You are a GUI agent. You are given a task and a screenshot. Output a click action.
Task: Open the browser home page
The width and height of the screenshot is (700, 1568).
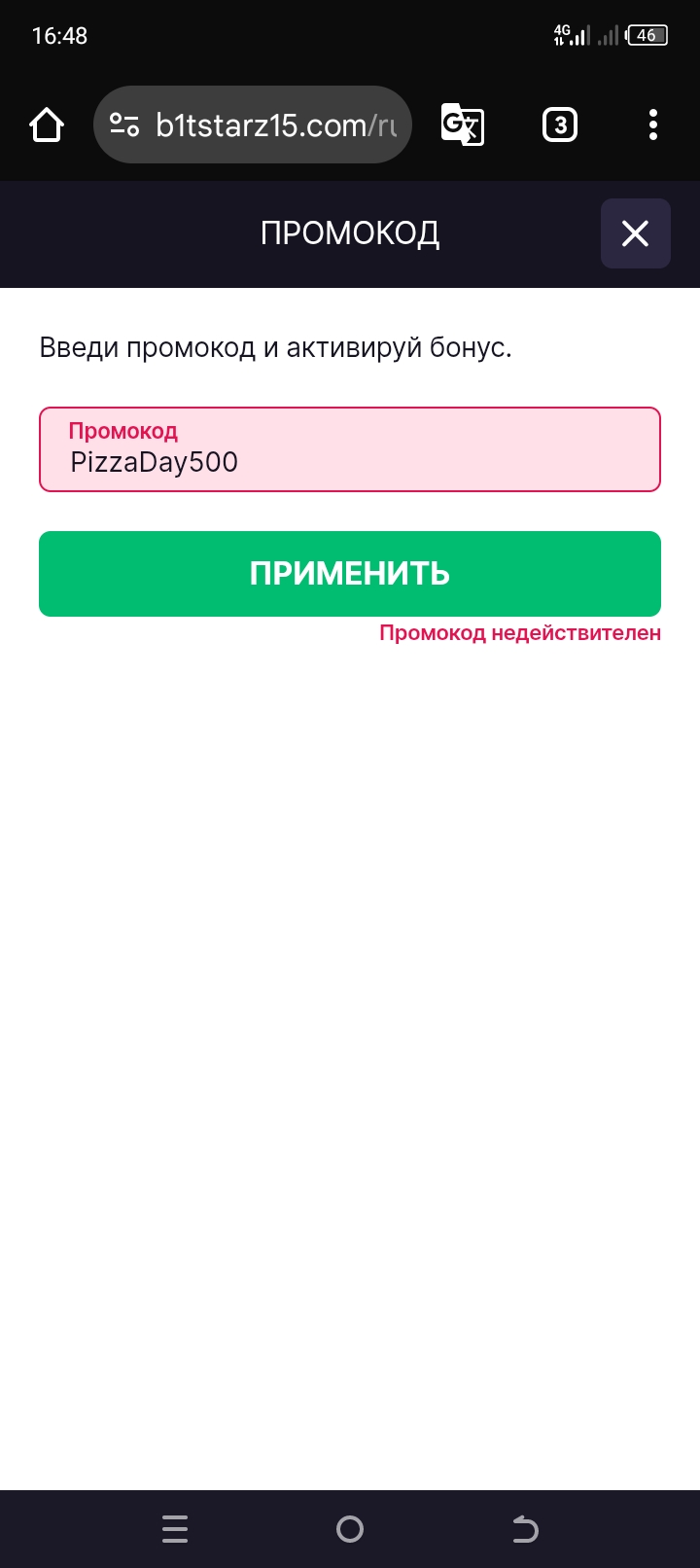coord(47,125)
